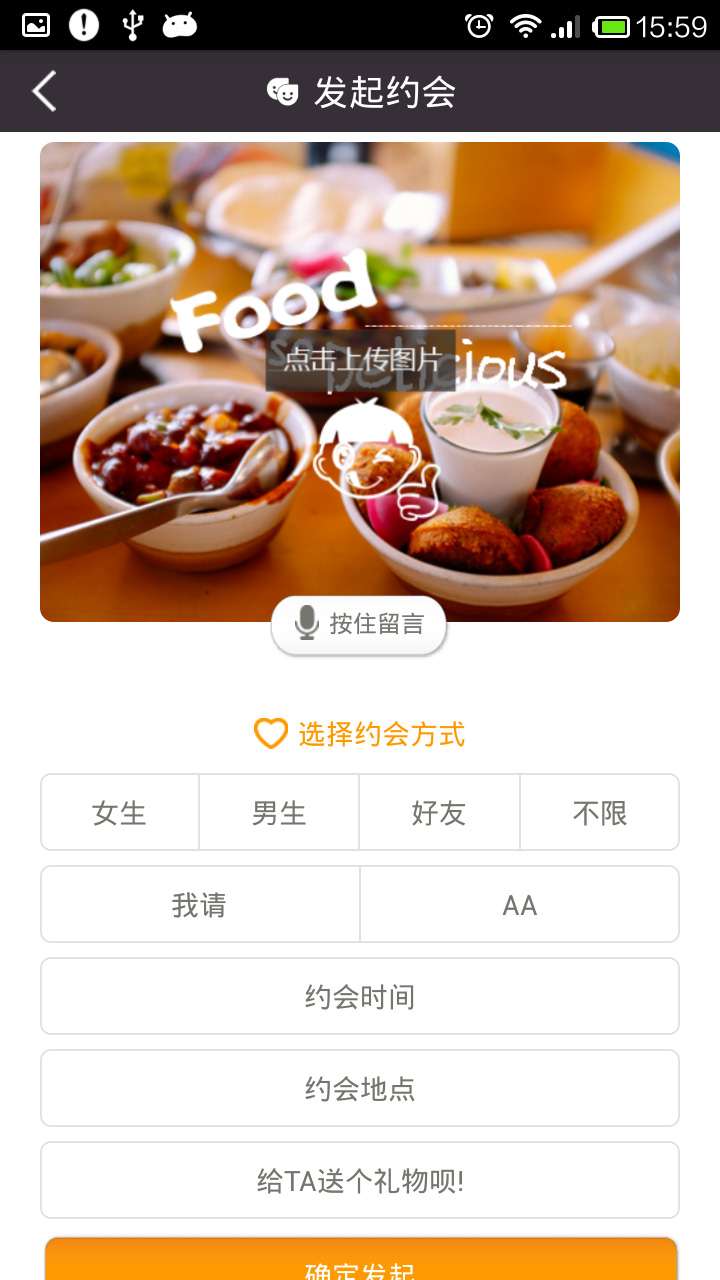Select the 女生 date option
This screenshot has width=720, height=1280.
[119, 812]
